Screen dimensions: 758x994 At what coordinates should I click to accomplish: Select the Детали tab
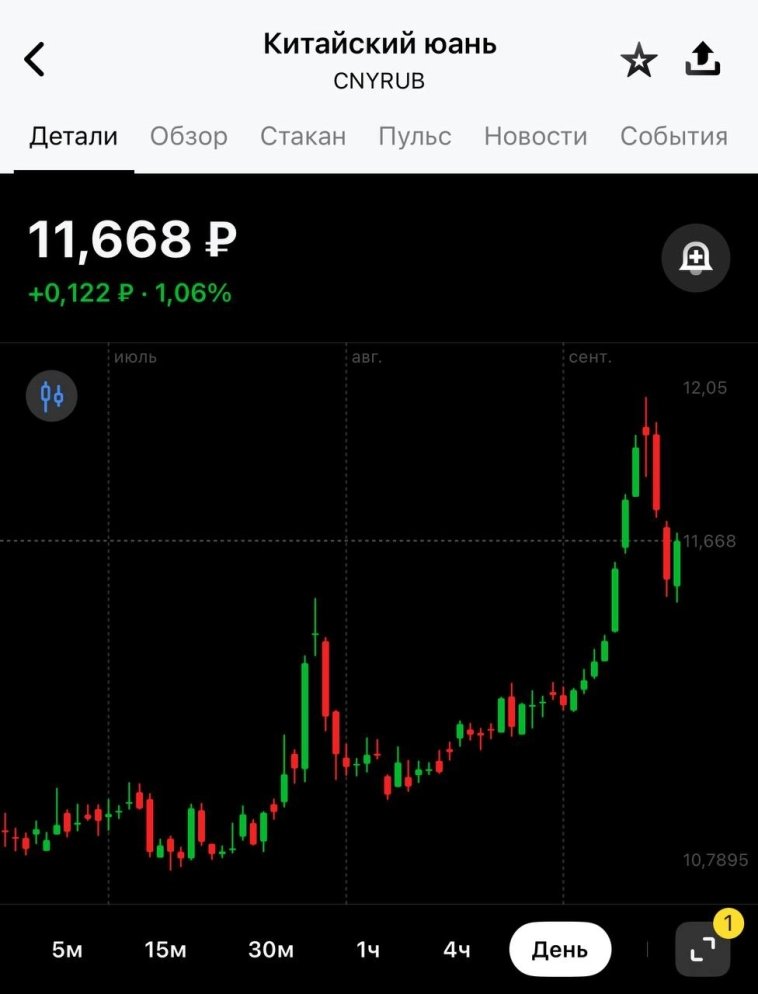[74, 136]
